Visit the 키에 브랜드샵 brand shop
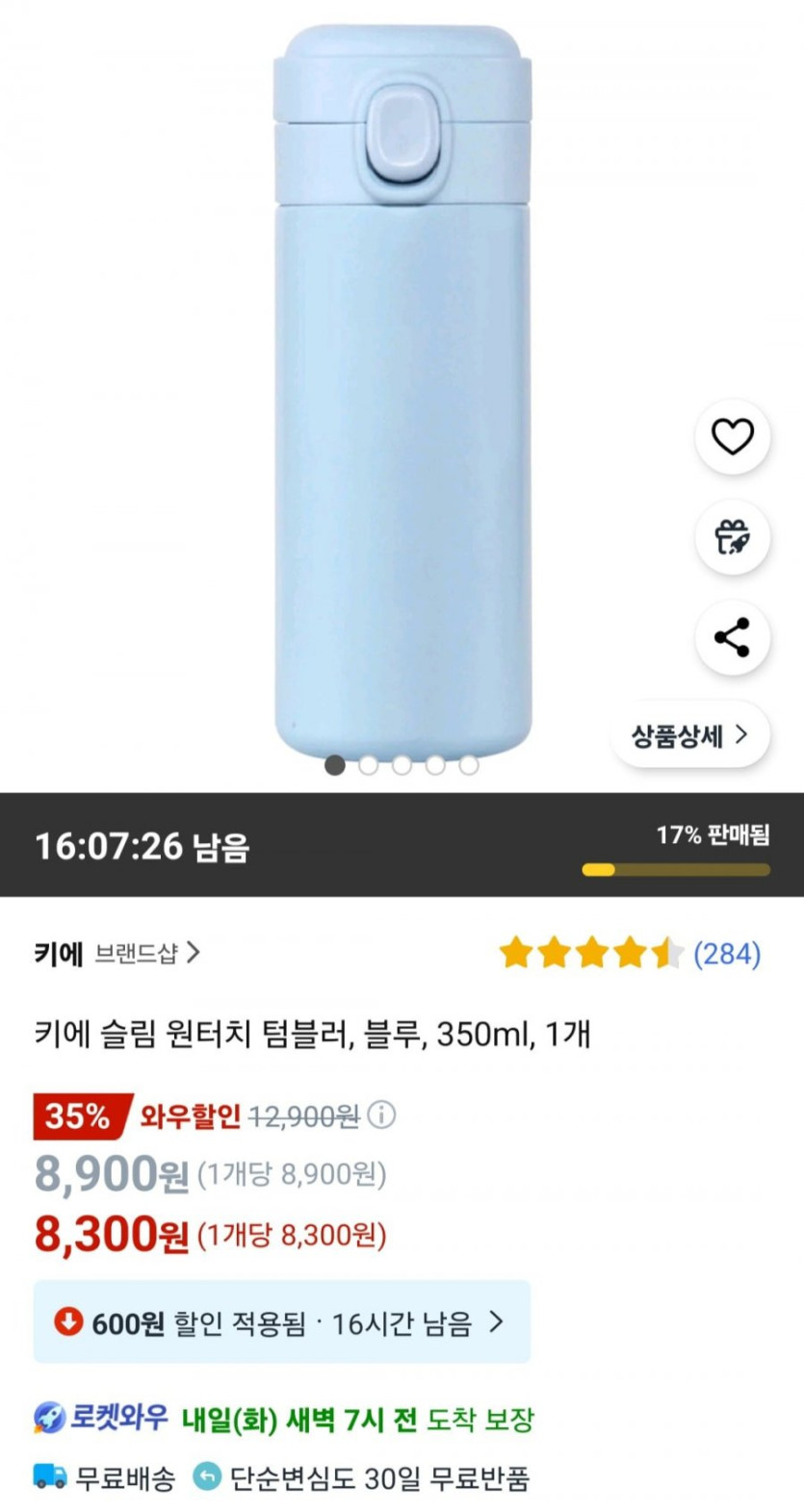Screen dimensions: 804x1512 (118, 954)
